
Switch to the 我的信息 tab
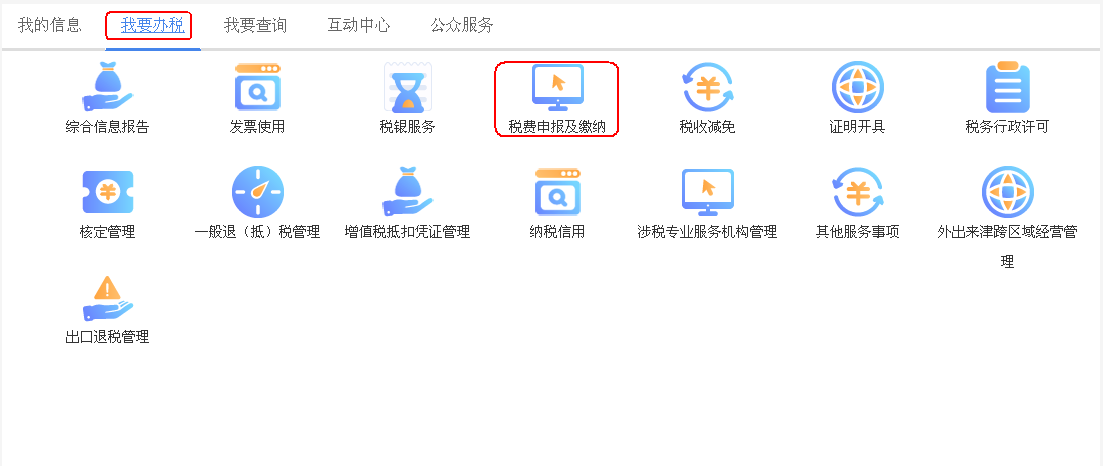point(49,26)
